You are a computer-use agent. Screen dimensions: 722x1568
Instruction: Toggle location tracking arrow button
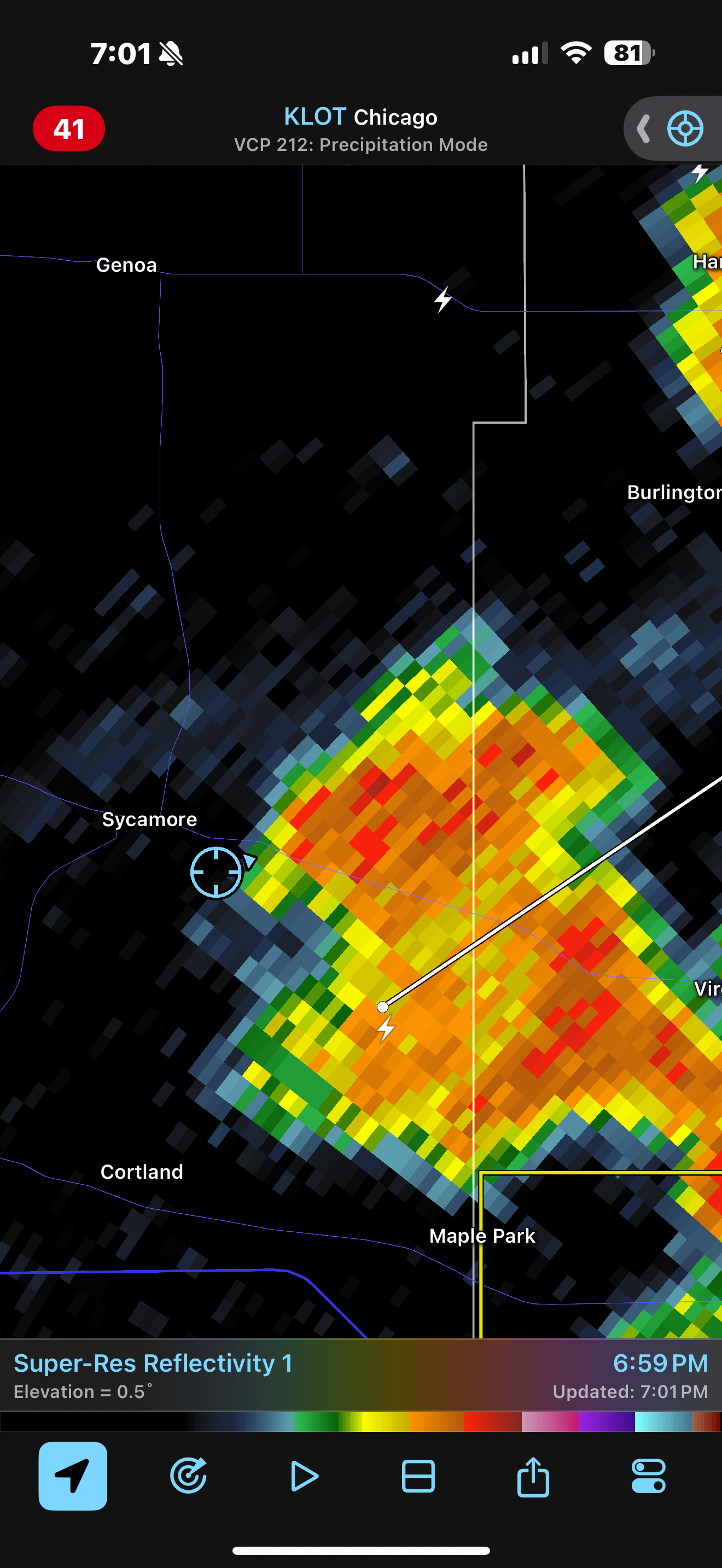point(73,1476)
